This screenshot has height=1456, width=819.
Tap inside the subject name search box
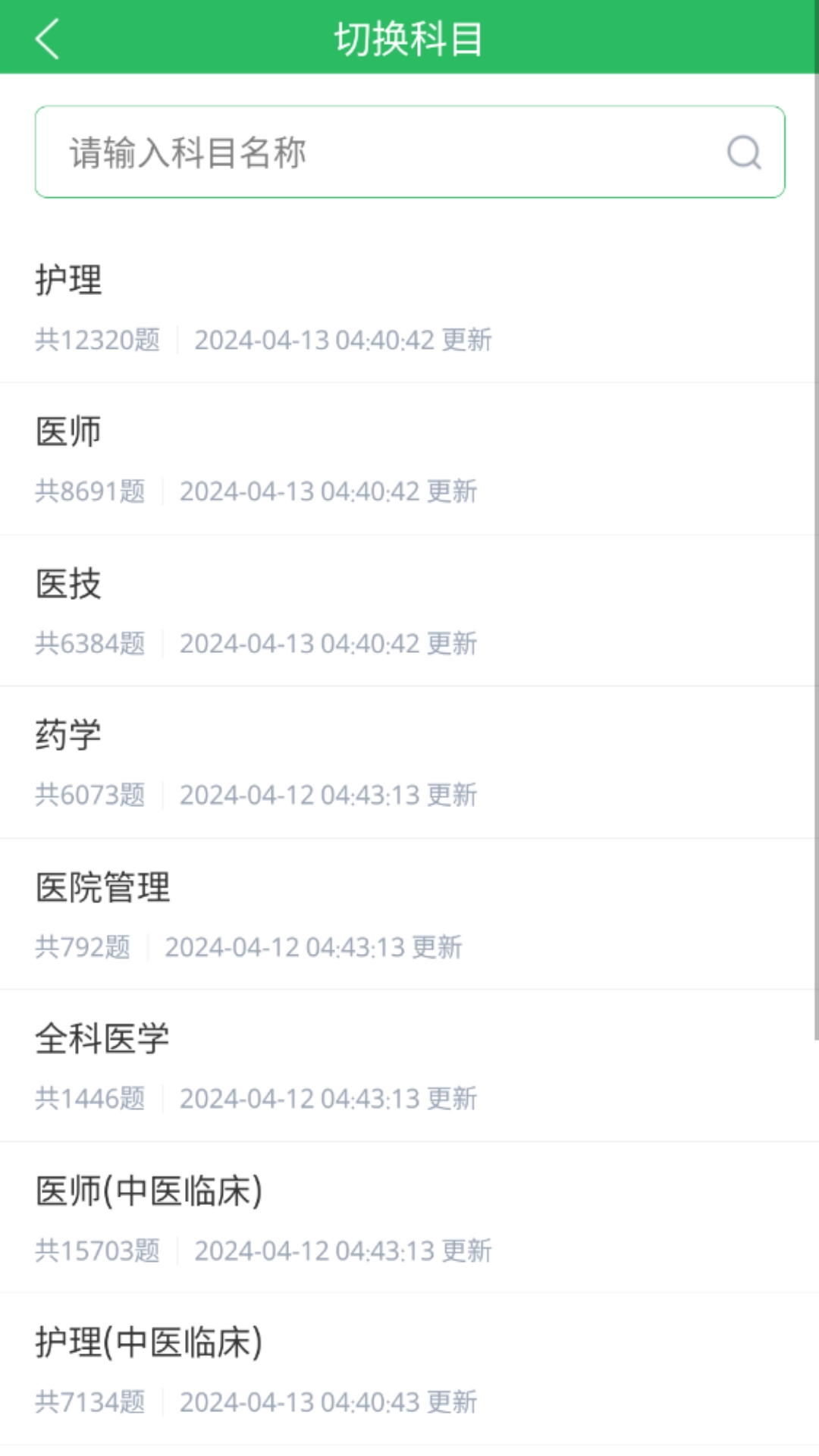tap(341, 152)
